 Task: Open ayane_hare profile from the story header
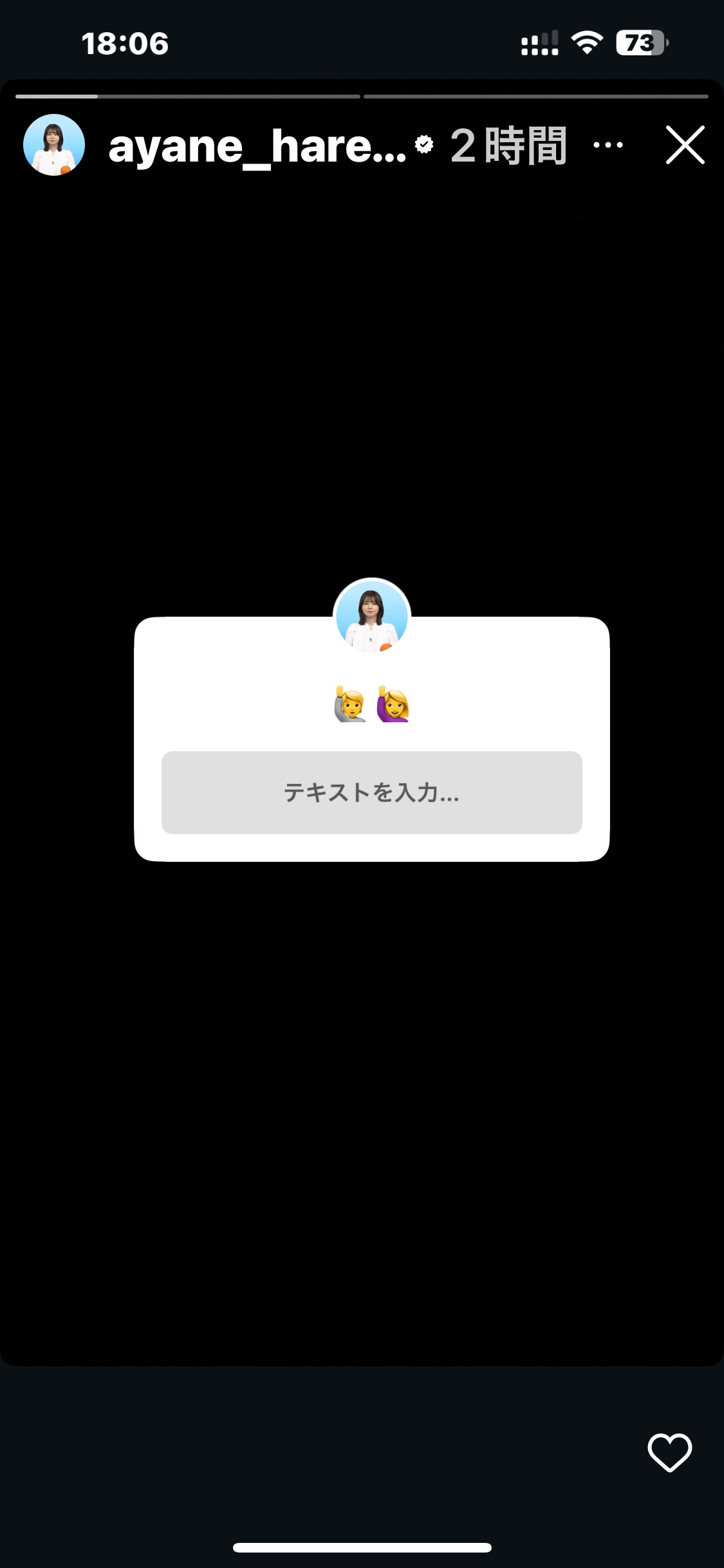coord(257,147)
